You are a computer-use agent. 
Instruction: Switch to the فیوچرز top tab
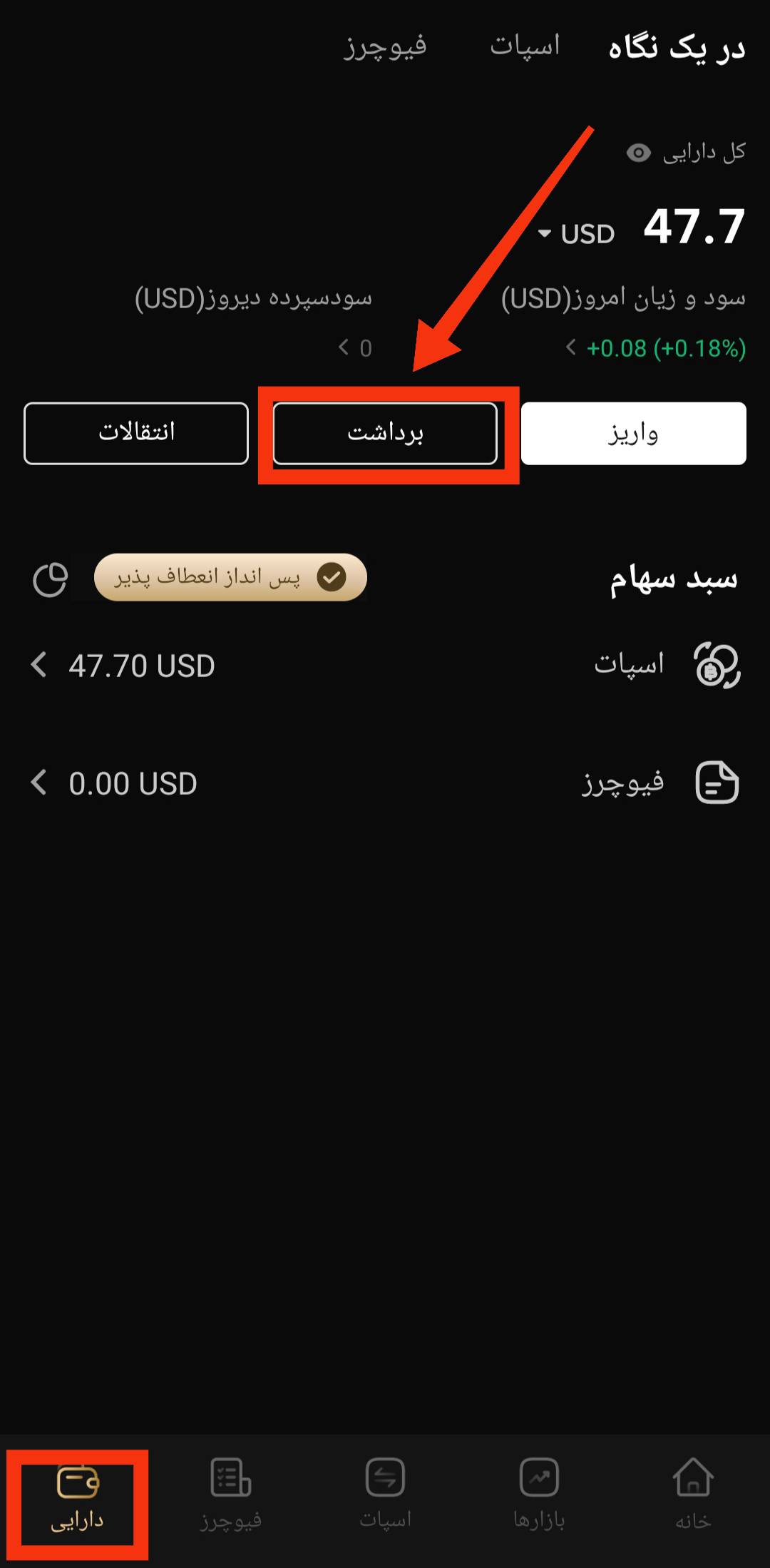pos(385,46)
